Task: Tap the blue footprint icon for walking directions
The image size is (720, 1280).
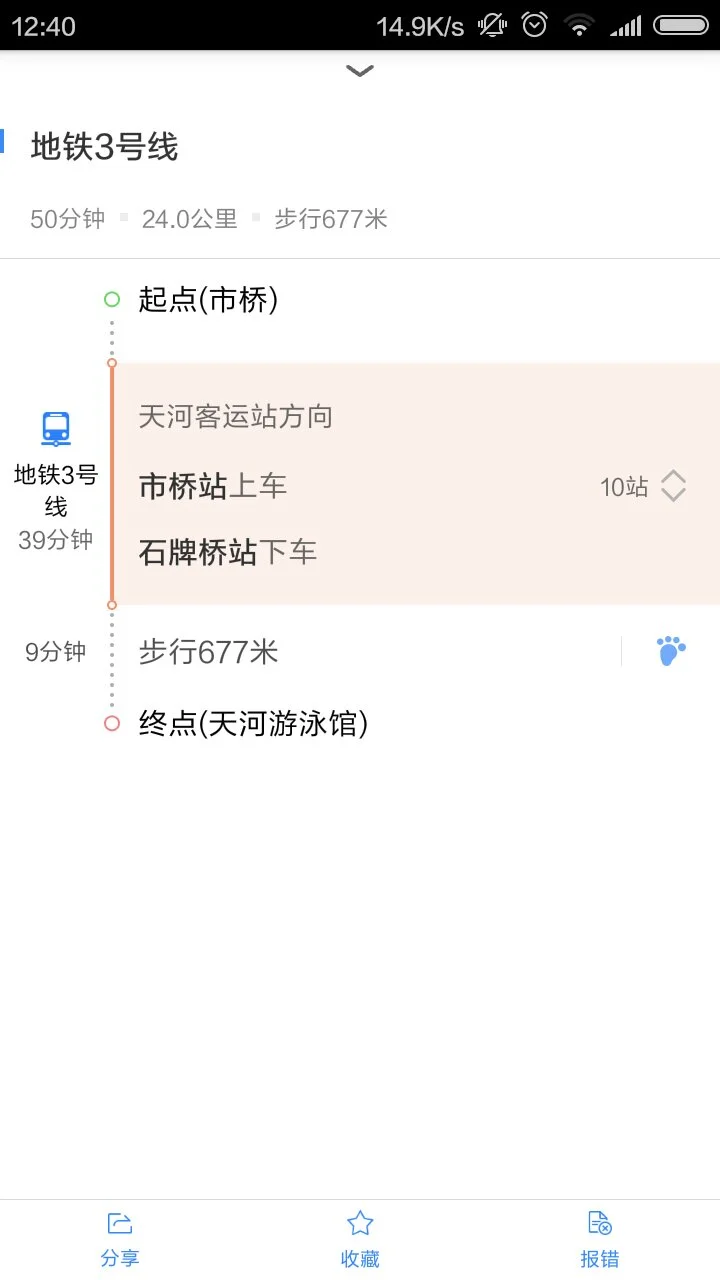Action: (670, 649)
